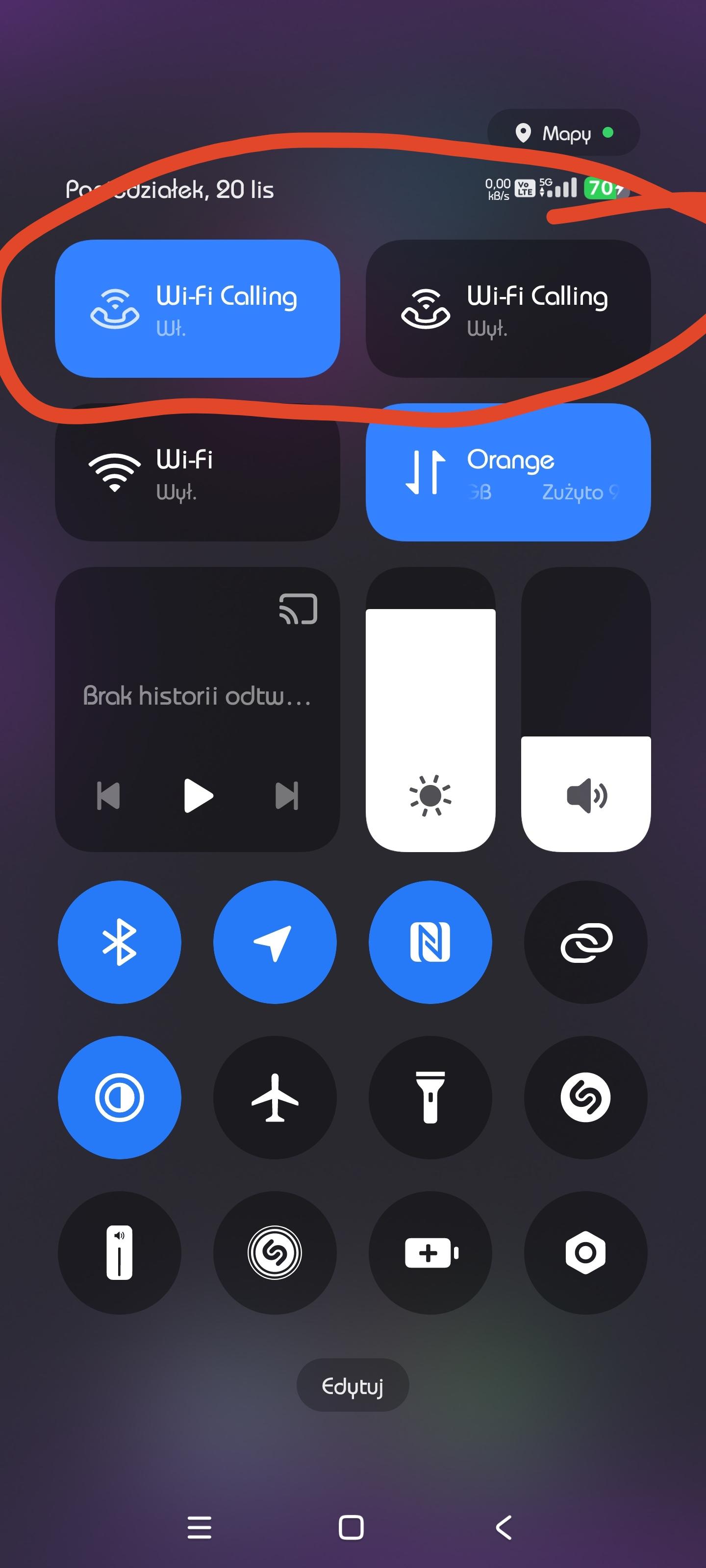Go back using the navigation bar
This screenshot has height=1568, width=706.
pos(504,1527)
